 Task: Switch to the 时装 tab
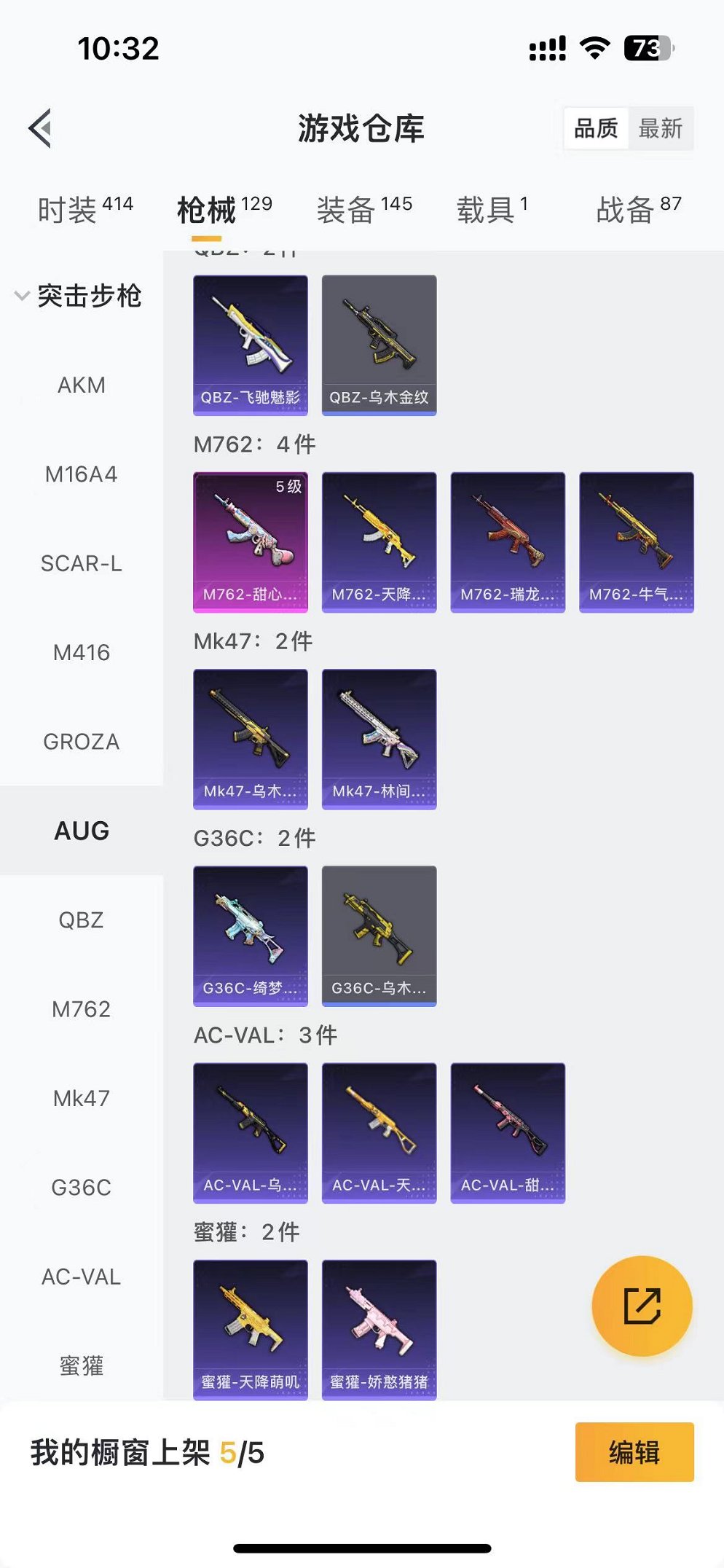84,210
